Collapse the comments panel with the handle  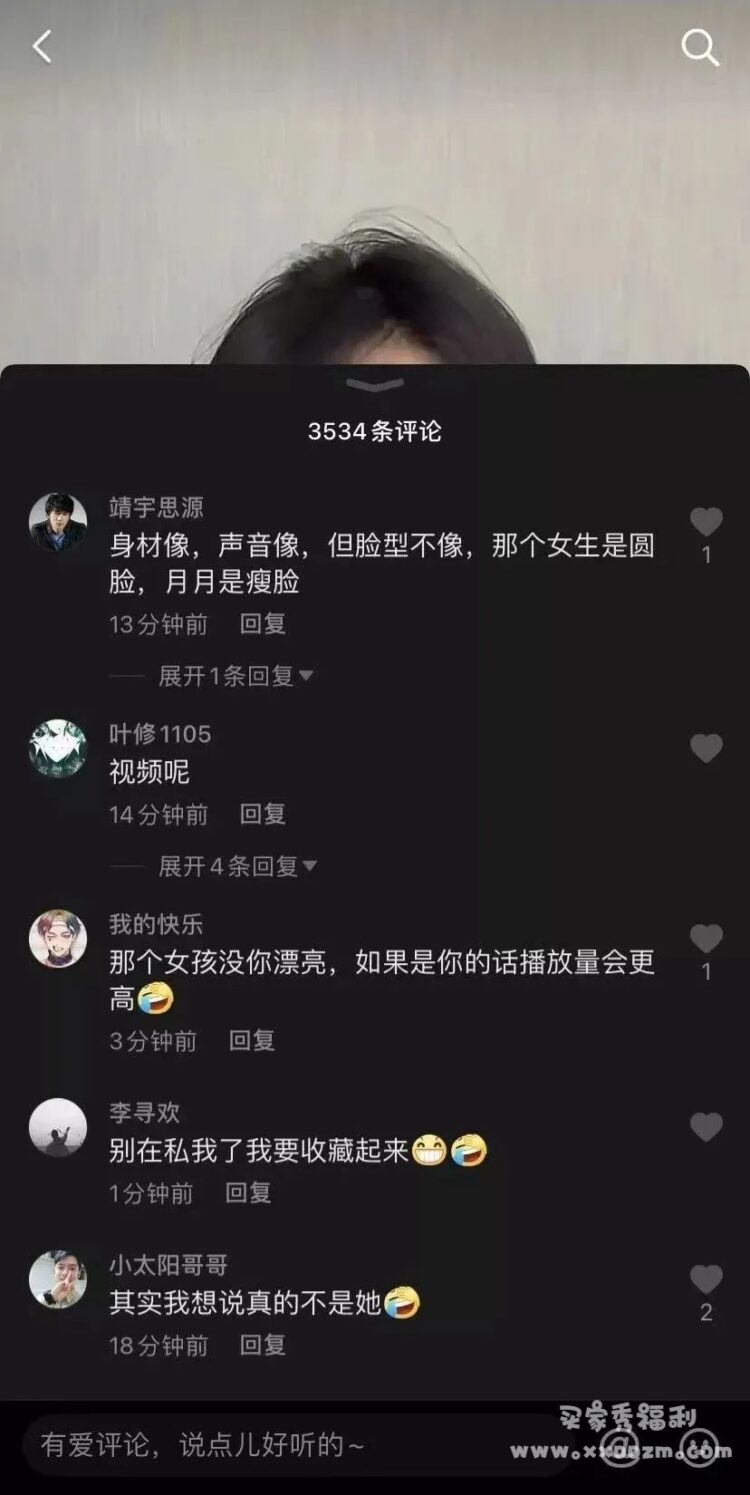[x=375, y=385]
